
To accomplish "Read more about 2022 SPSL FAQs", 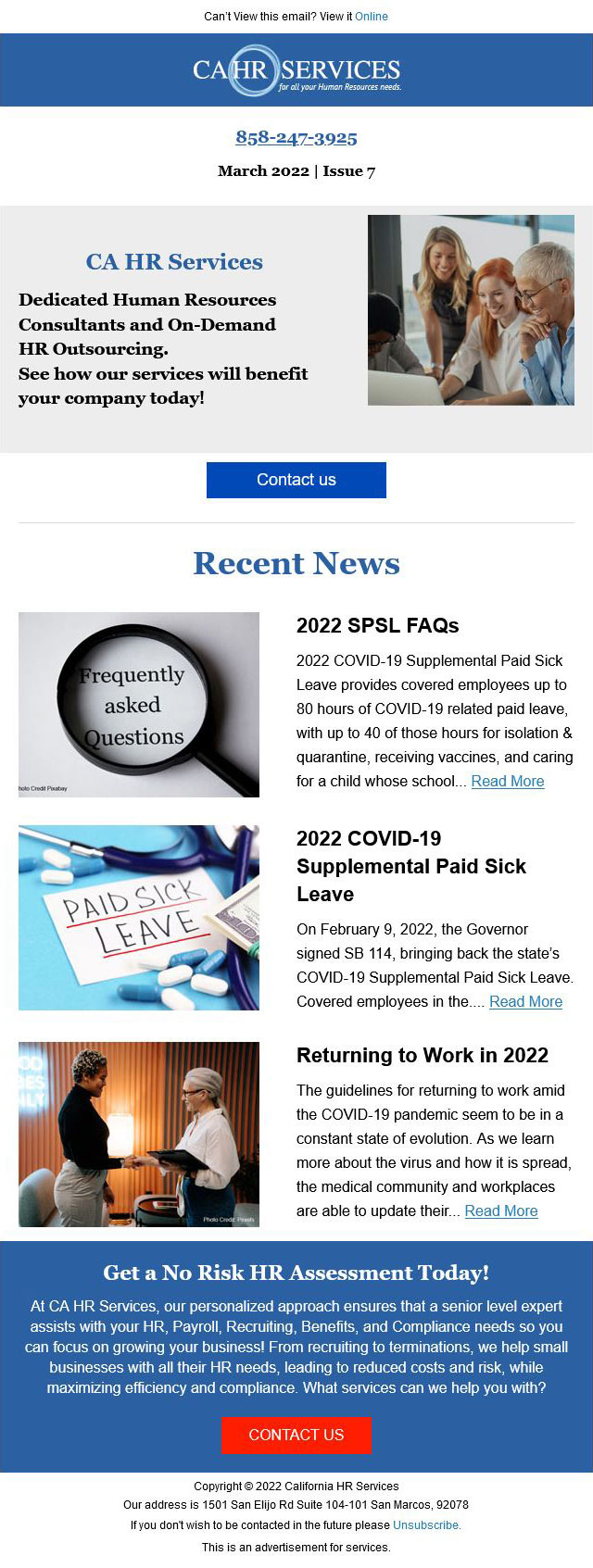I will (x=507, y=781).
